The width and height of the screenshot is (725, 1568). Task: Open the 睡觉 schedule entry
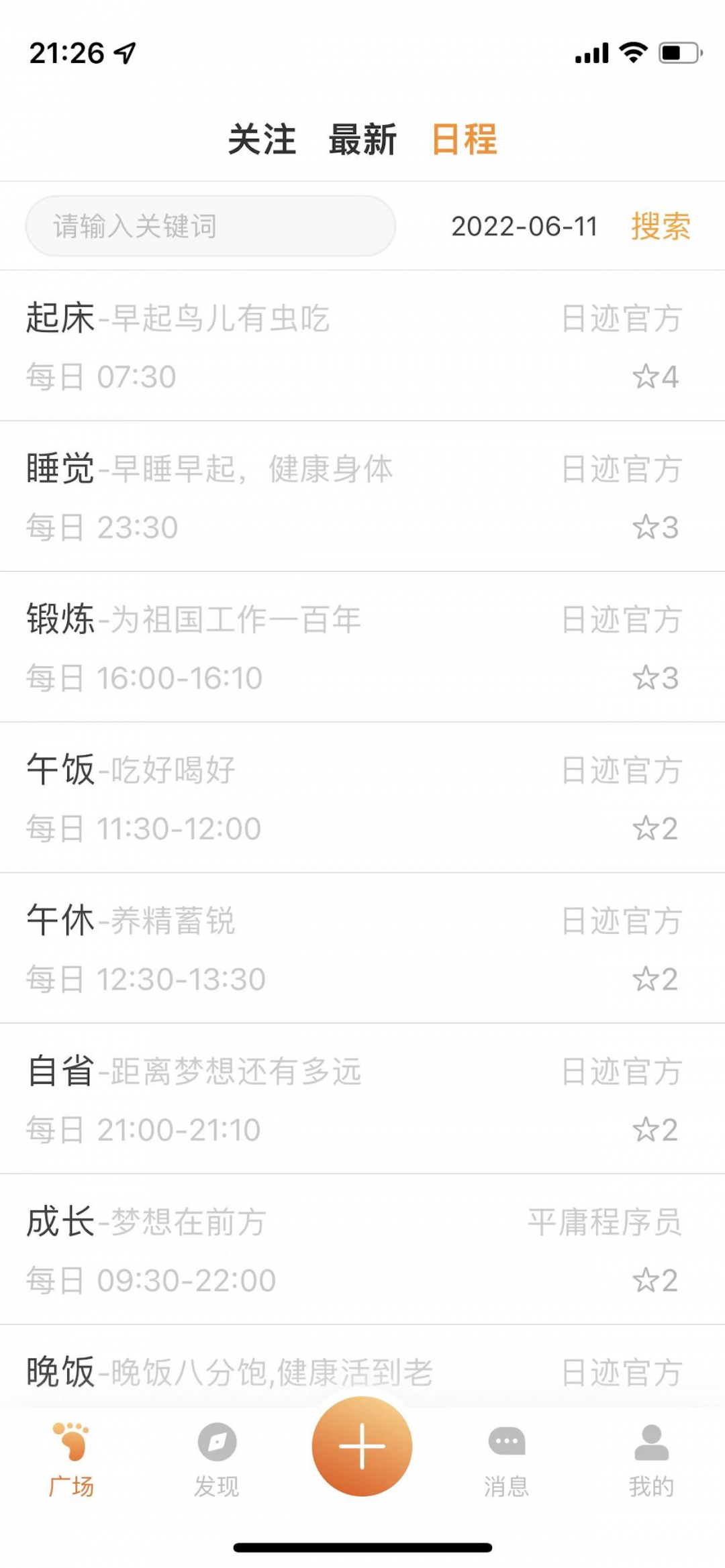click(x=269, y=496)
